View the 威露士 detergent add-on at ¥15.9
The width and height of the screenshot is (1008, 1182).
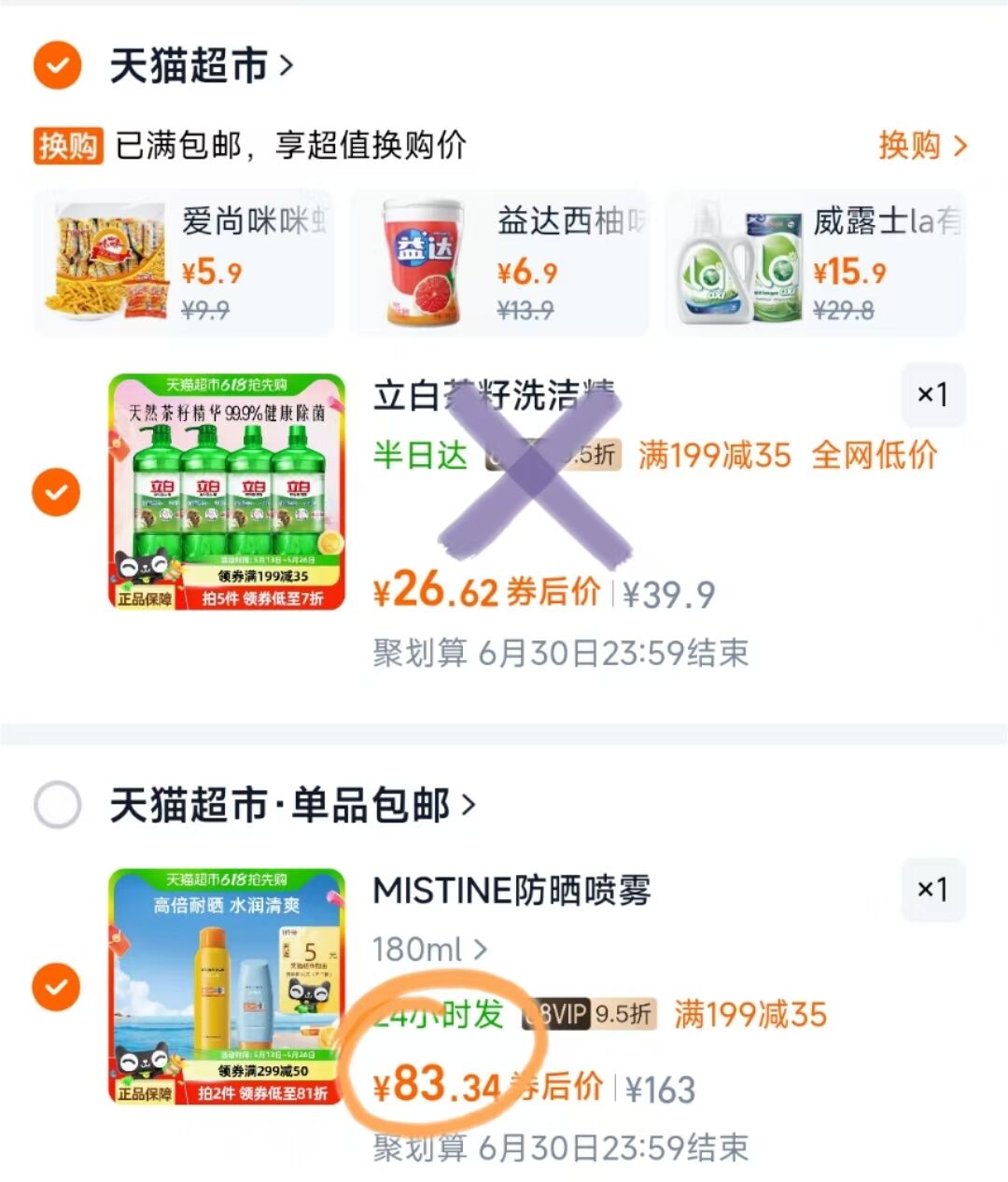(x=814, y=262)
